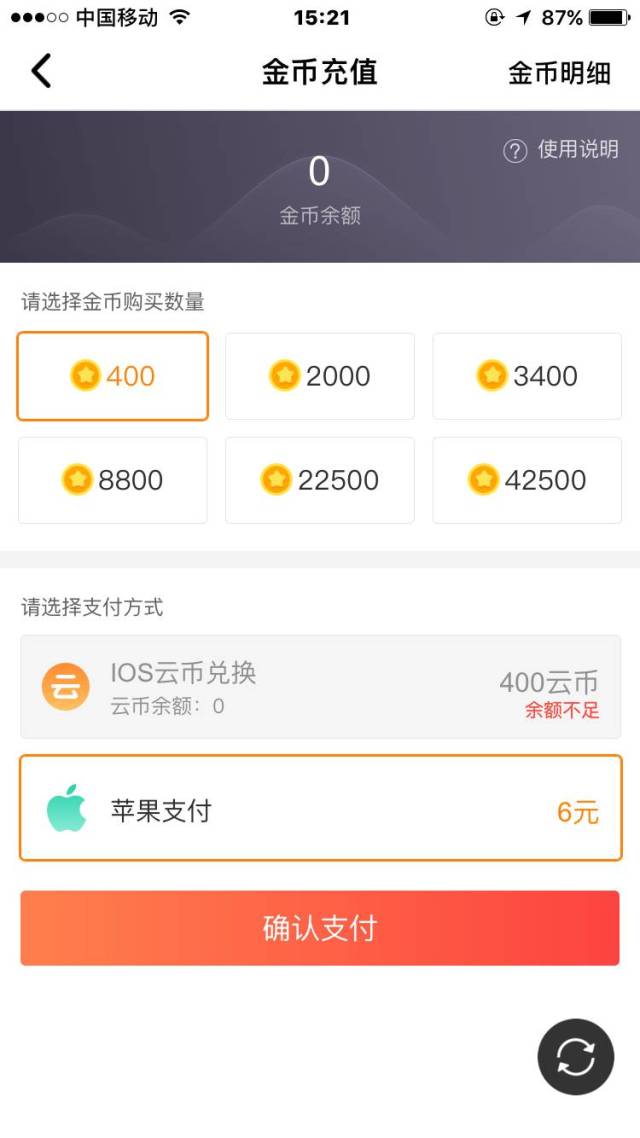This screenshot has height=1138, width=640.
Task: Tap the floating refresh button
Action: 575,1057
